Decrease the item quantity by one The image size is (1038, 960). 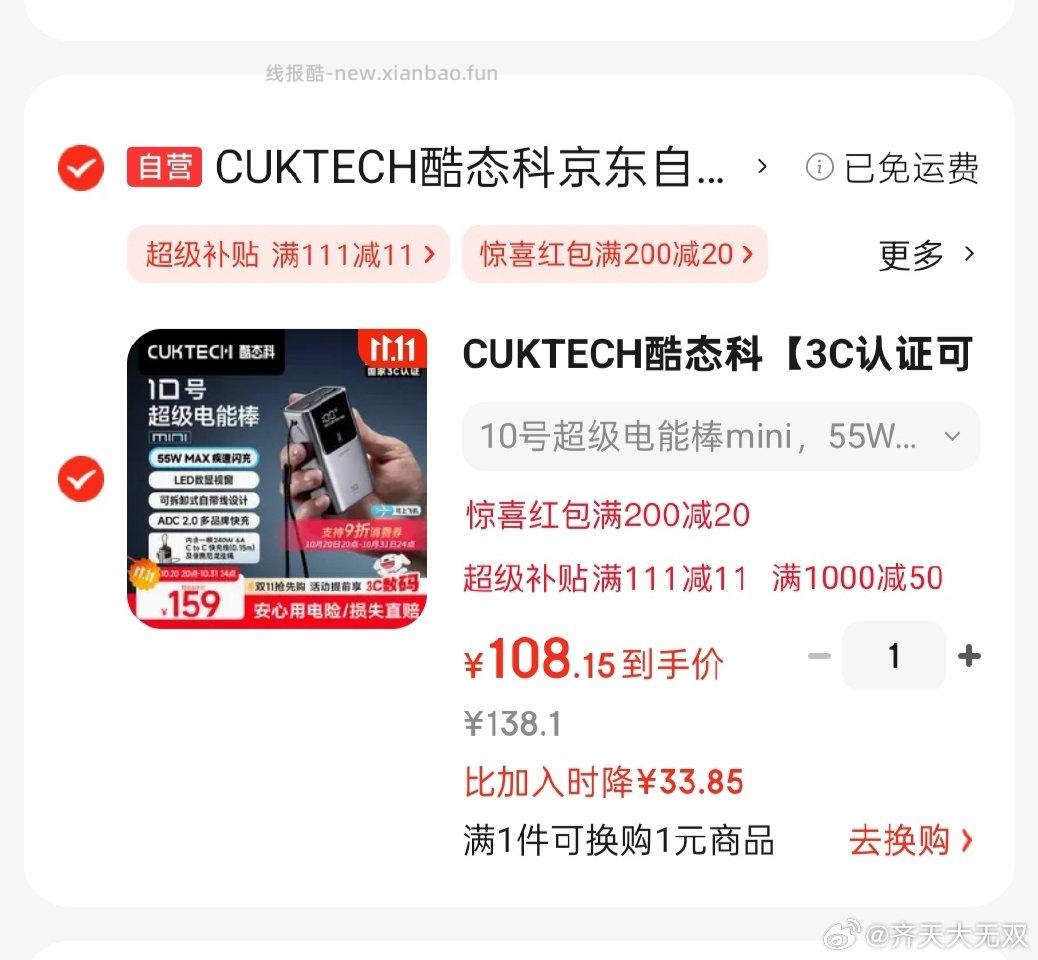tap(819, 656)
